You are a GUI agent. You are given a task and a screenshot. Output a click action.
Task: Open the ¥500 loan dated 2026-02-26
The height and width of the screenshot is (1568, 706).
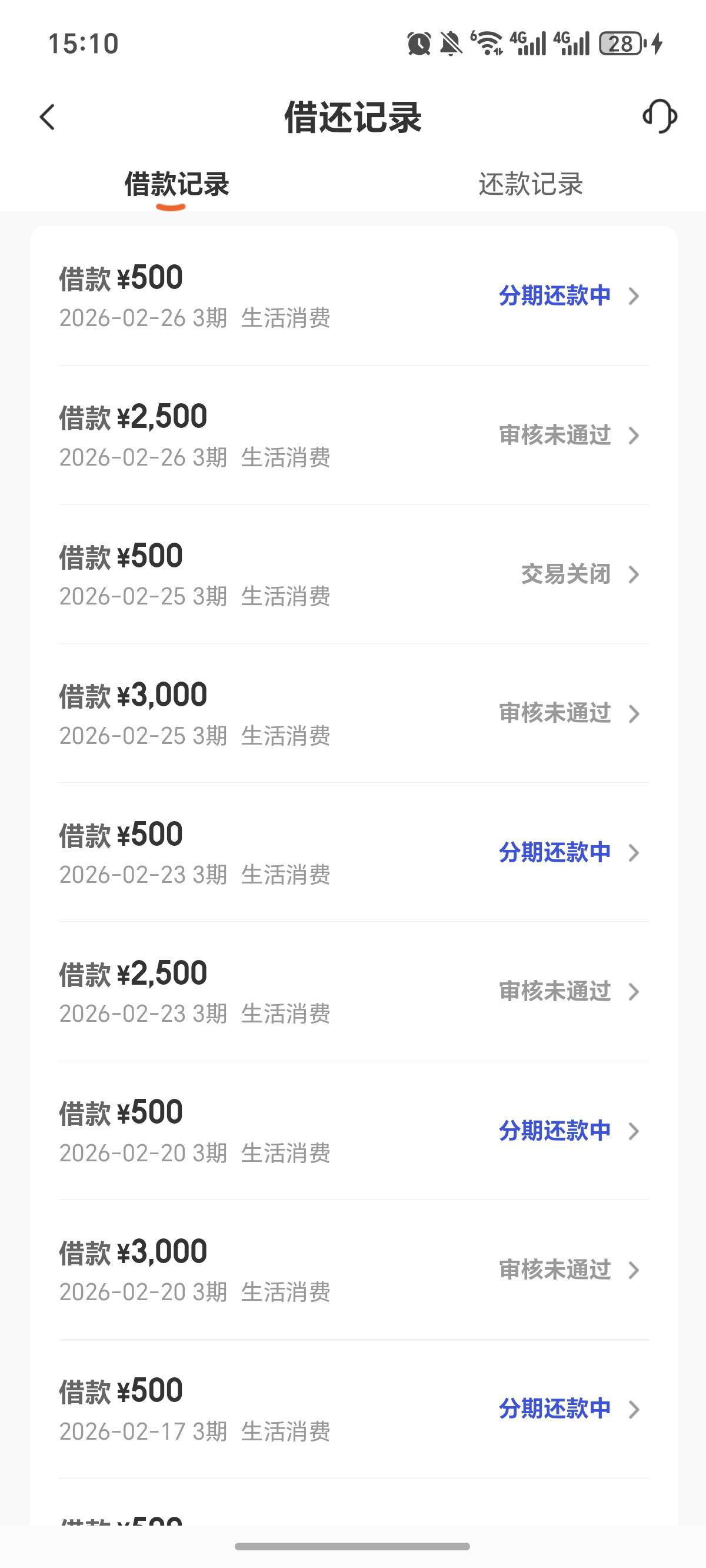[x=354, y=297]
